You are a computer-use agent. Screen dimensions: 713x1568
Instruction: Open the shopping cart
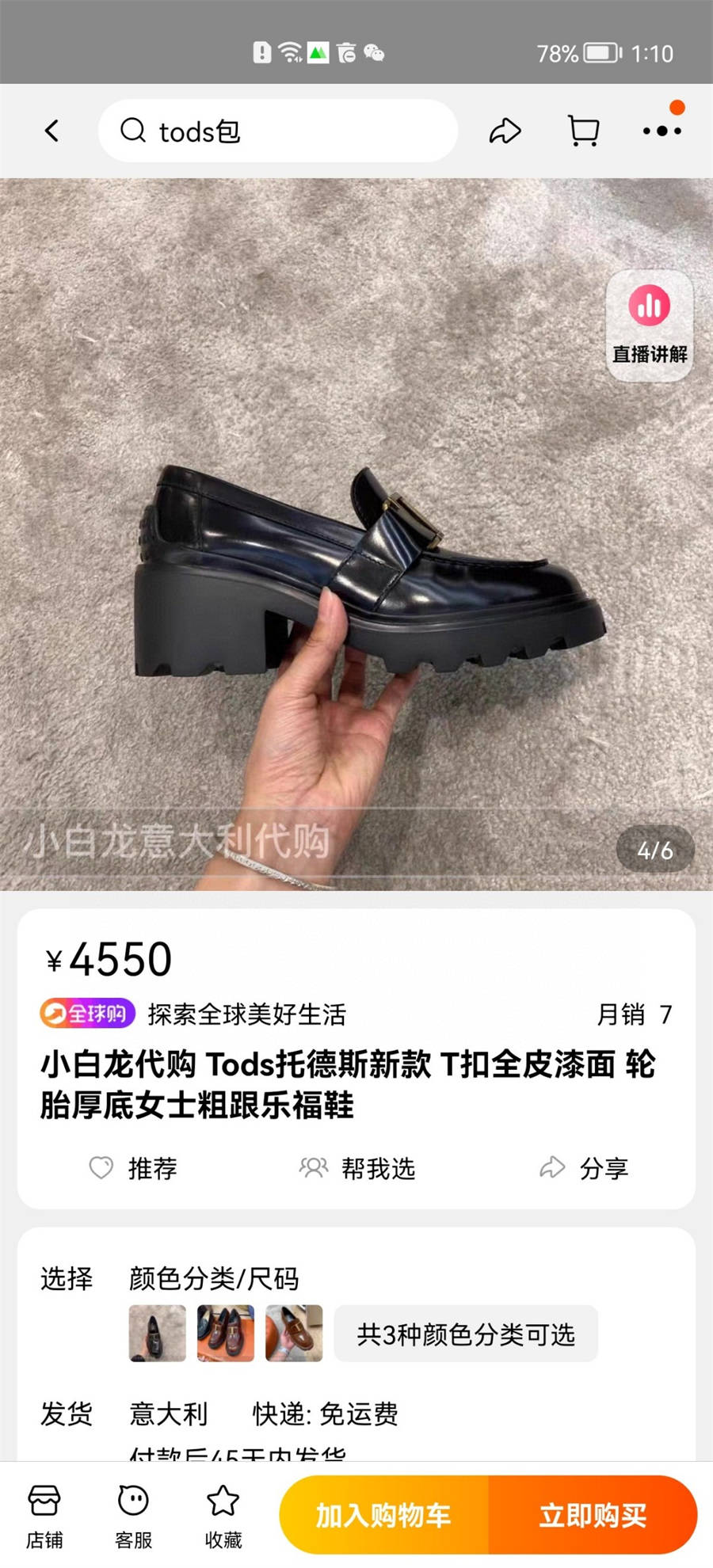click(584, 131)
